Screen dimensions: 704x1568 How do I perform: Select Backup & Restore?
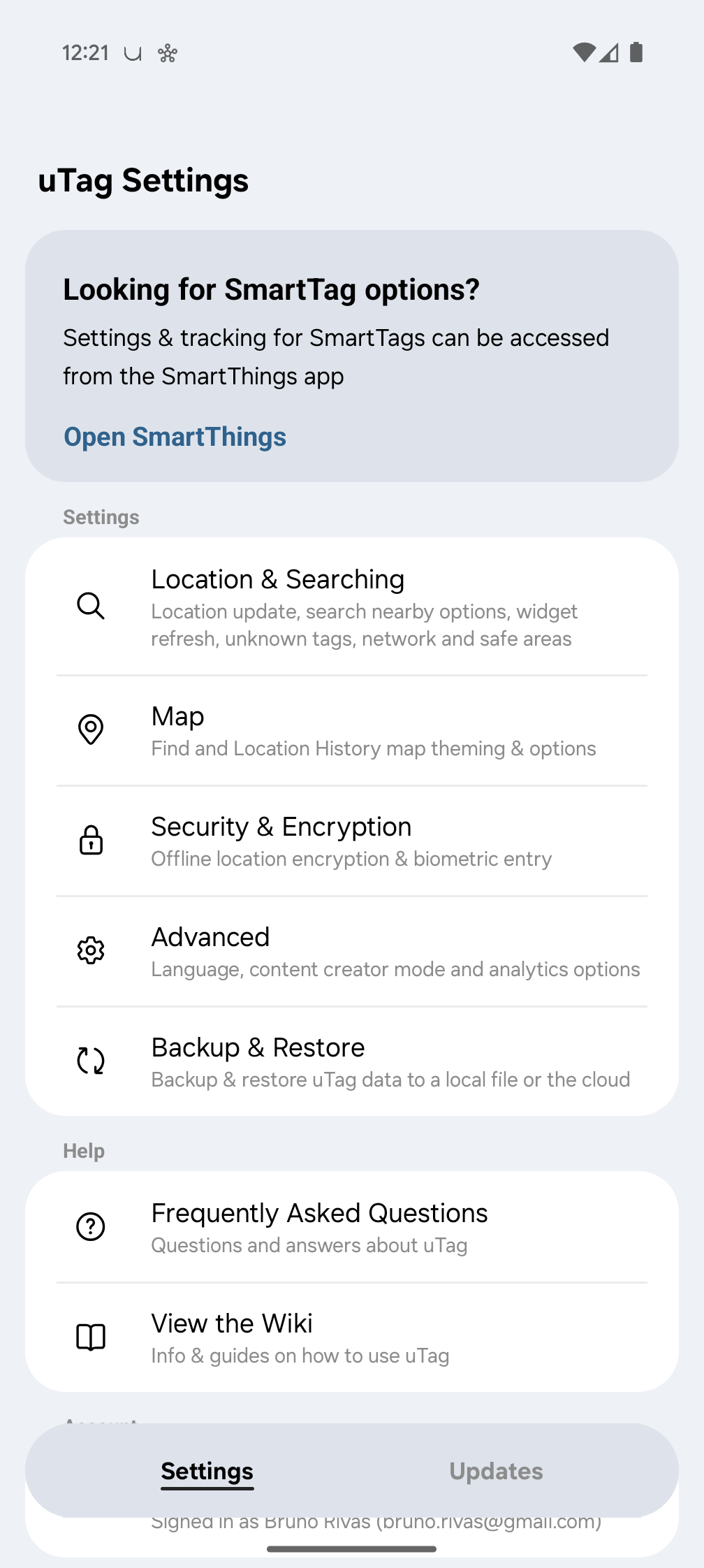[x=352, y=1061]
